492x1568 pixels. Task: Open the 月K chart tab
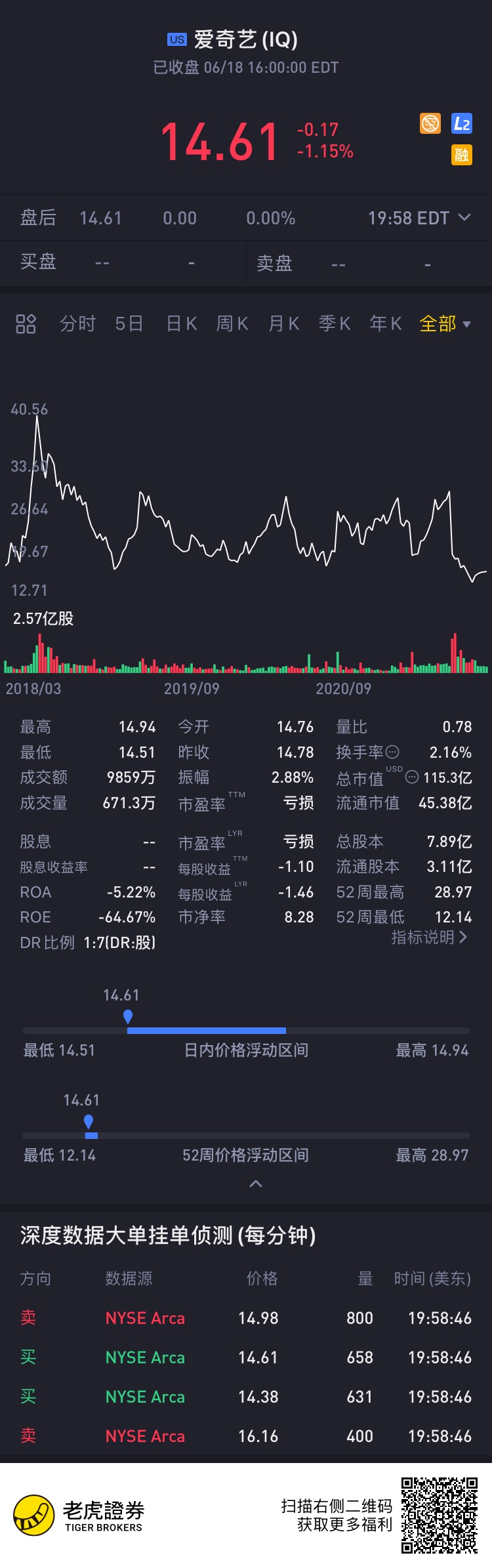(283, 323)
